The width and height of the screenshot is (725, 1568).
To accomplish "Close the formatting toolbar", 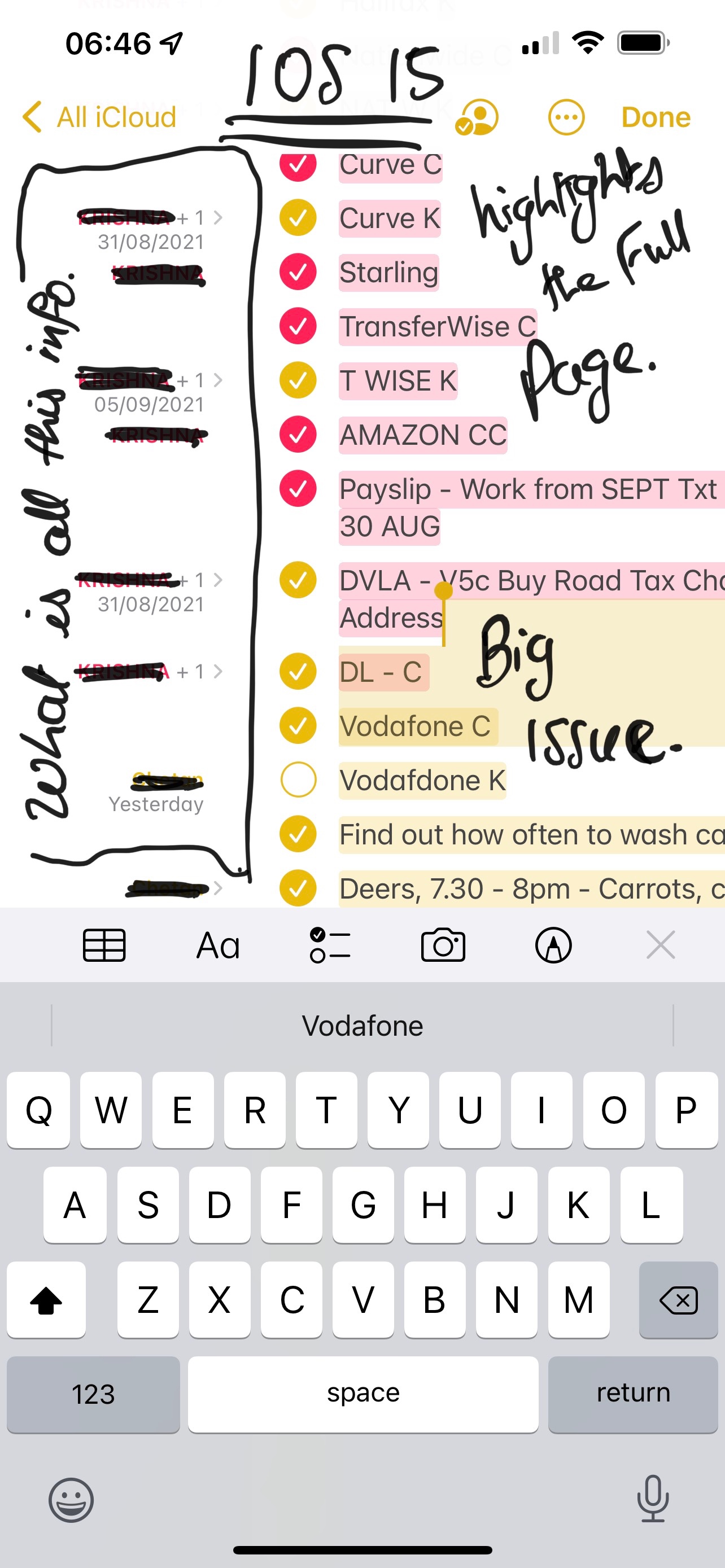I will (661, 945).
